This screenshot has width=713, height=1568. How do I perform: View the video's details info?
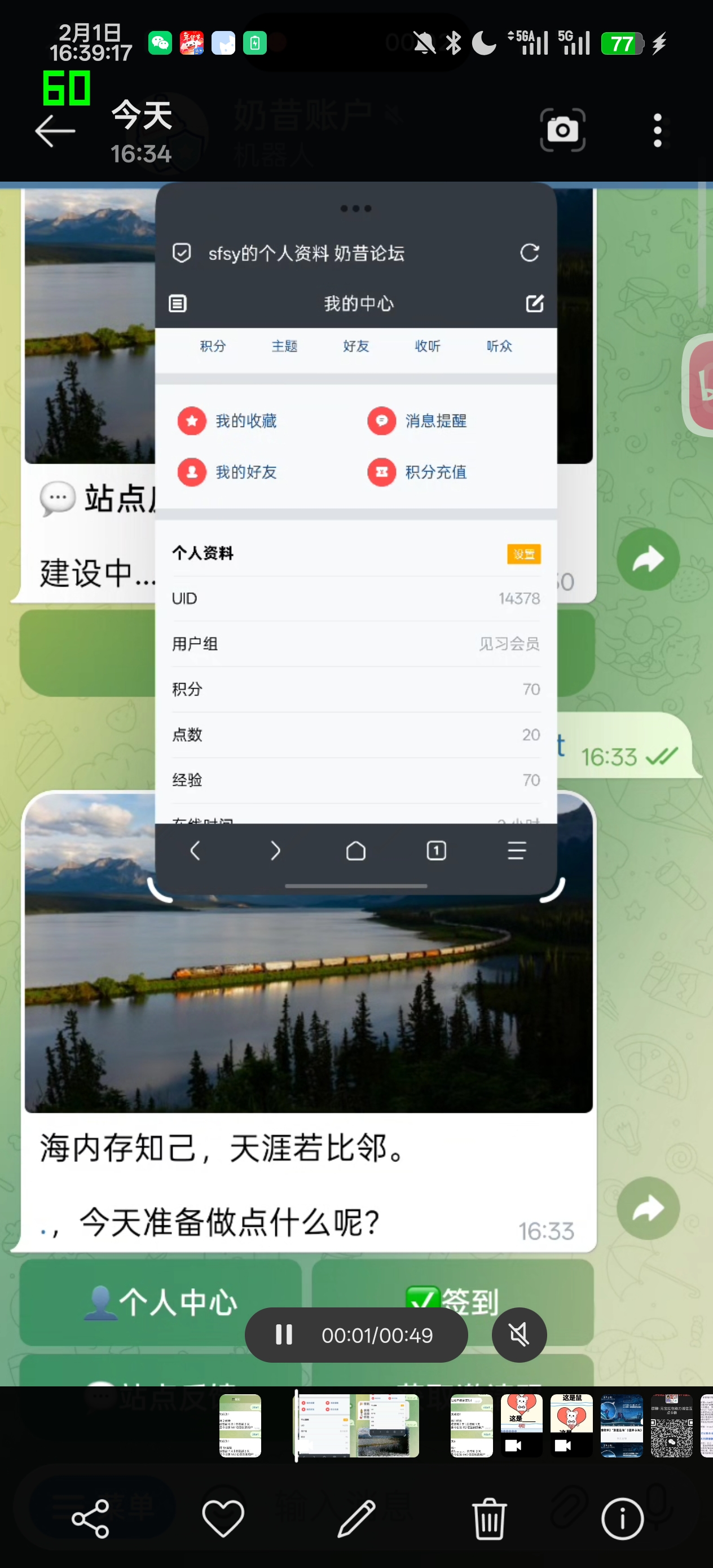[x=622, y=1519]
